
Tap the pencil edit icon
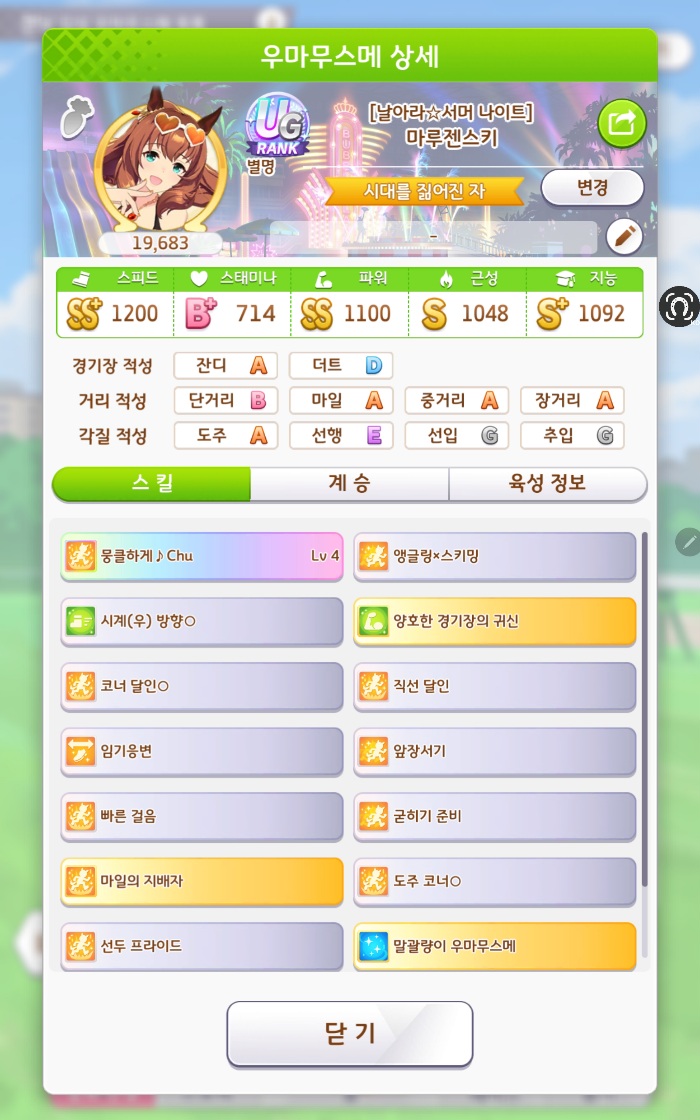[624, 237]
